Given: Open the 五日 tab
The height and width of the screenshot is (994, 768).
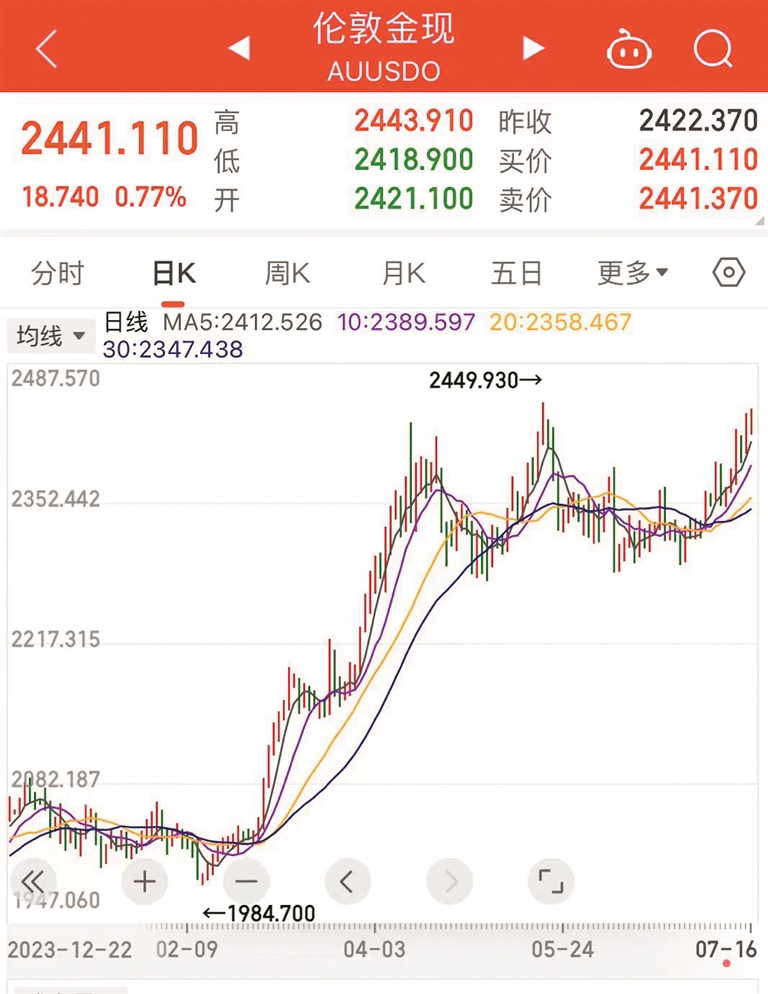Looking at the screenshot, I should coord(516,273).
